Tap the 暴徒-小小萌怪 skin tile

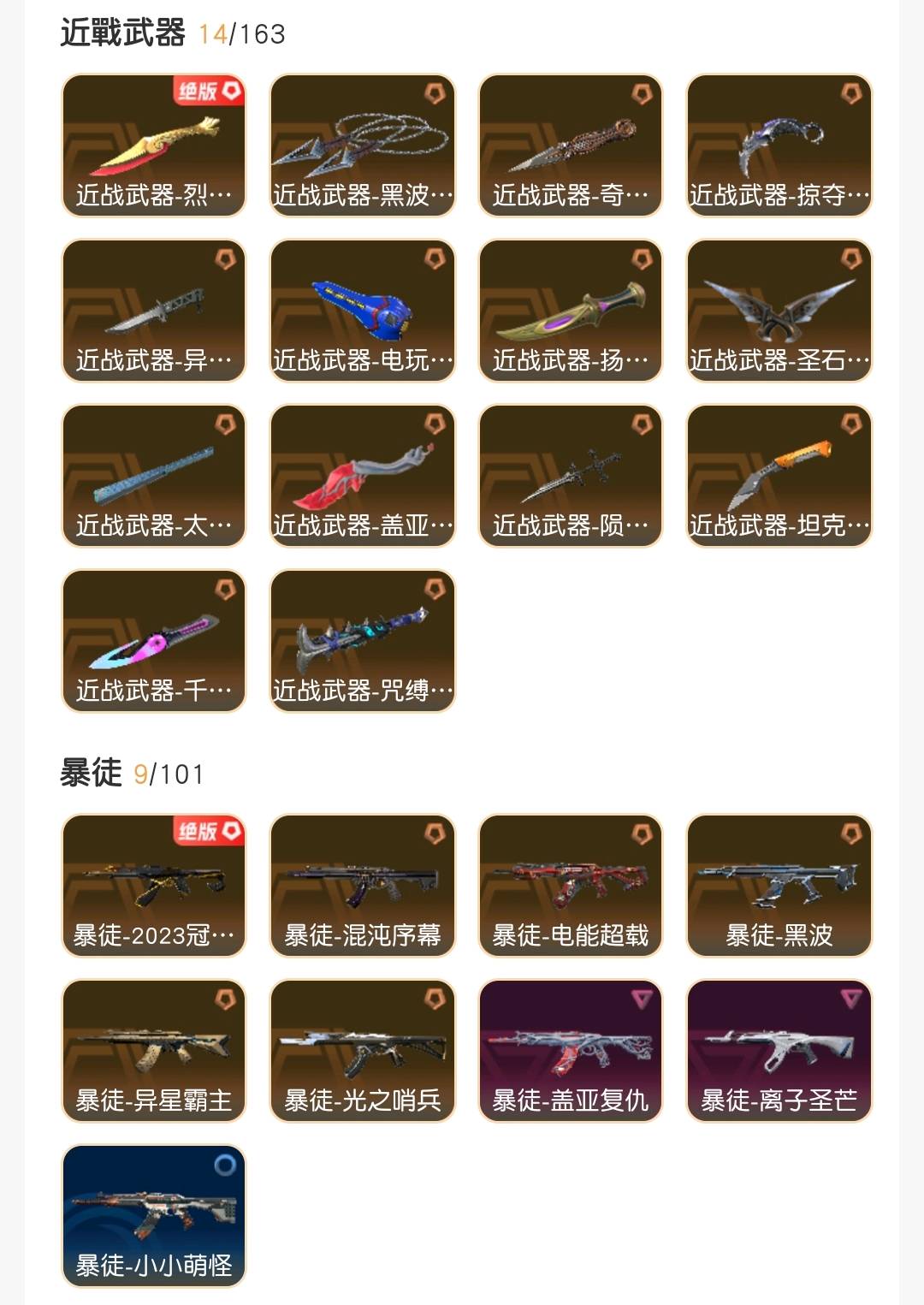click(x=154, y=1216)
